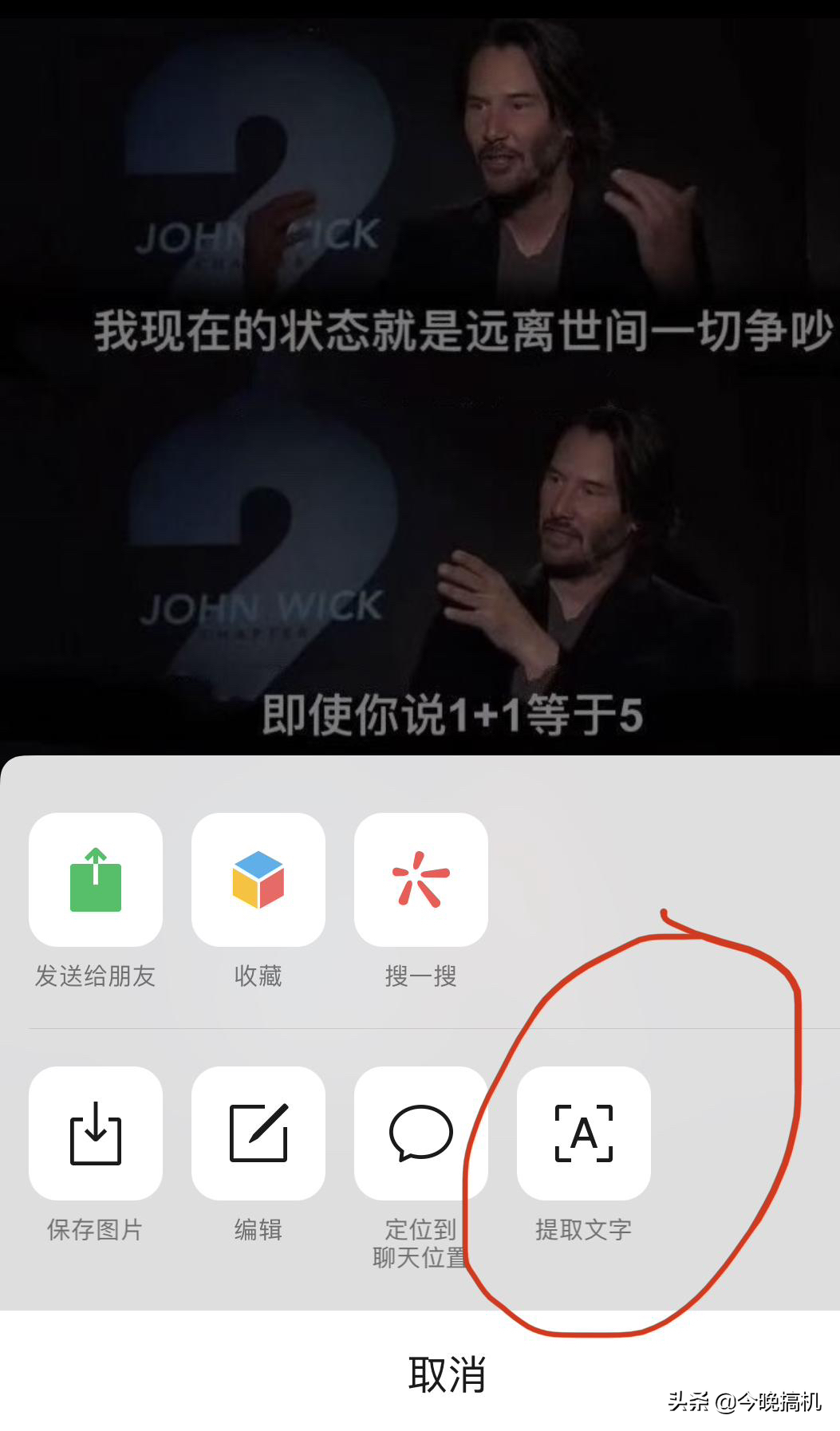Tap 发送给朋友 to send to a friend
This screenshot has height=1431, width=840.
coord(96,880)
